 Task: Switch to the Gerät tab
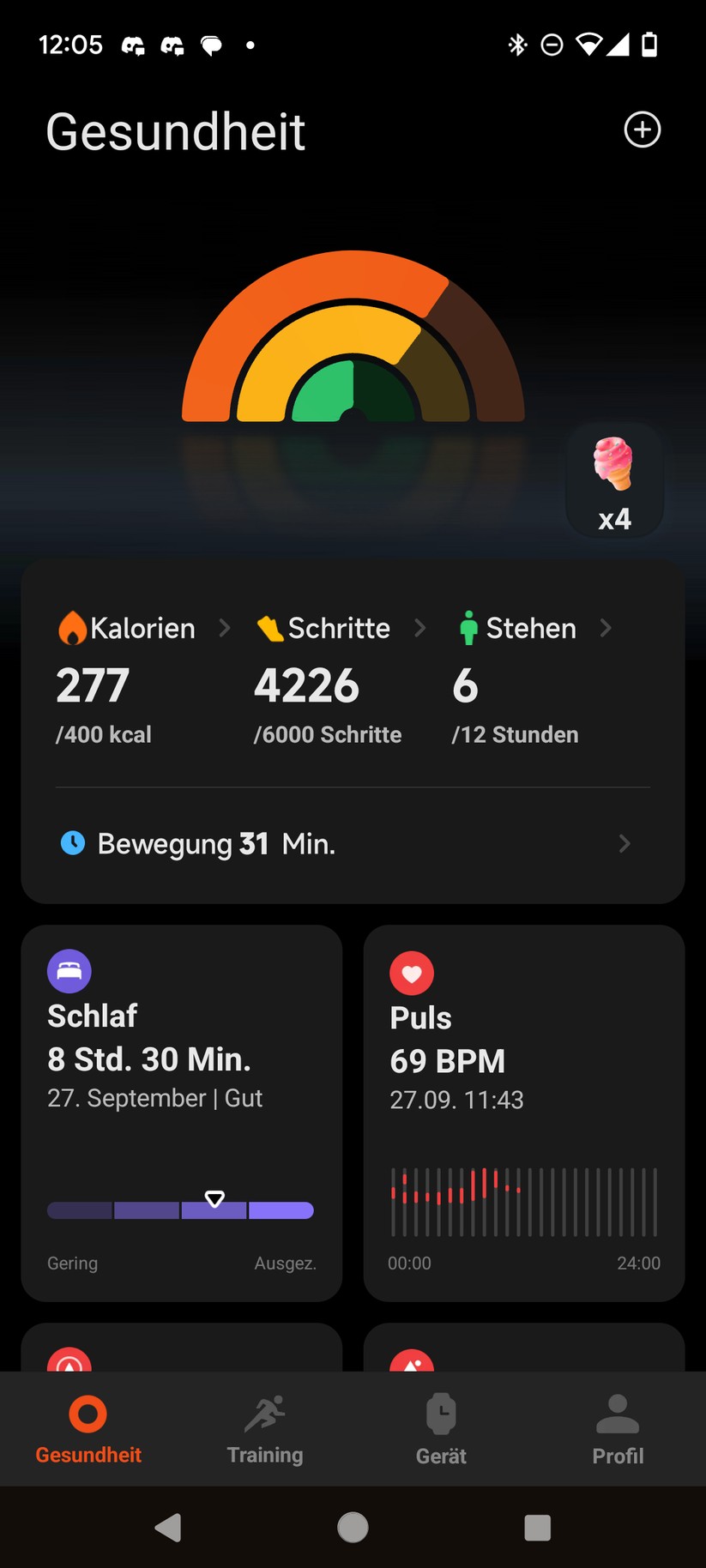[441, 1430]
